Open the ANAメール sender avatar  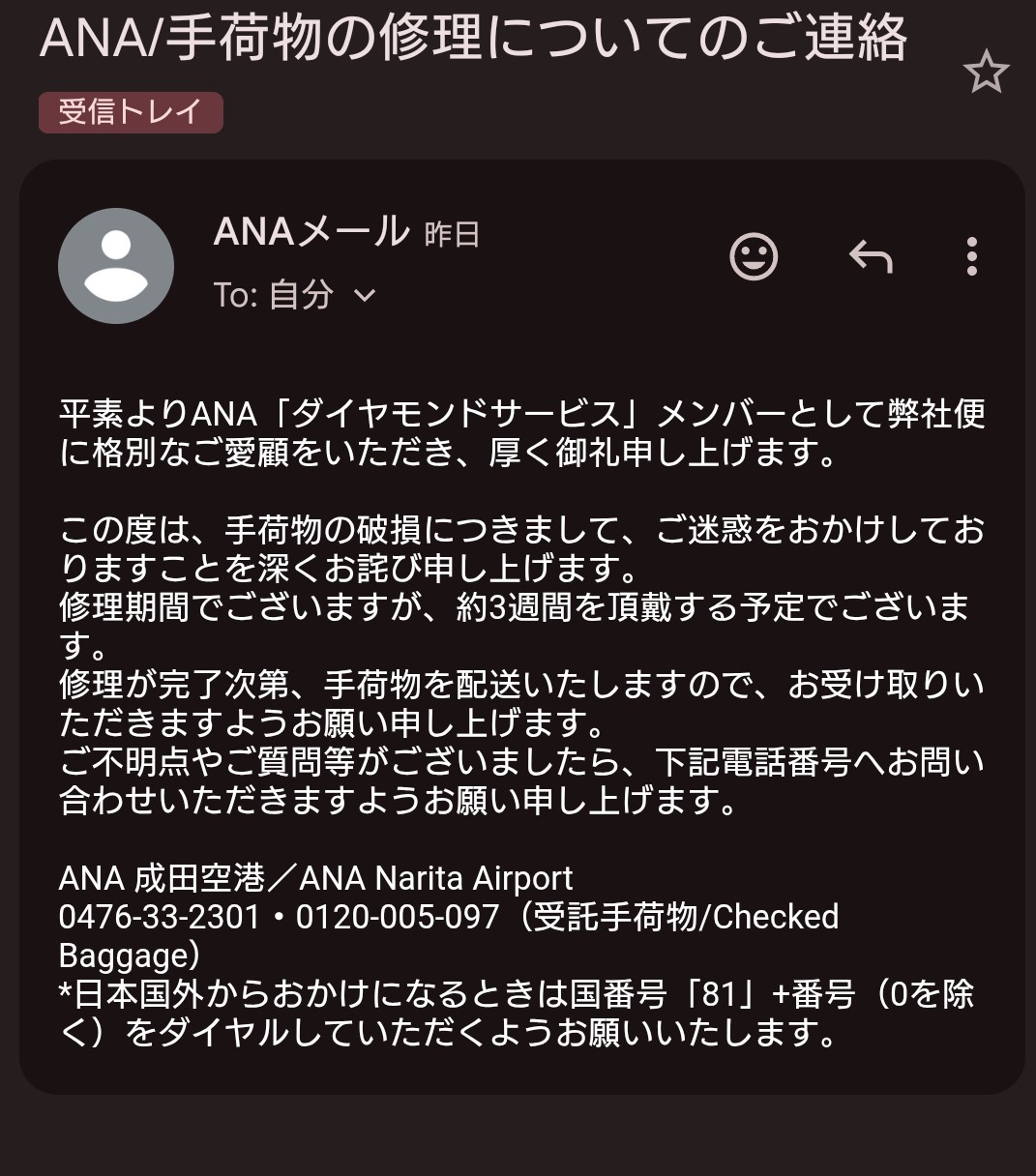click(x=116, y=266)
